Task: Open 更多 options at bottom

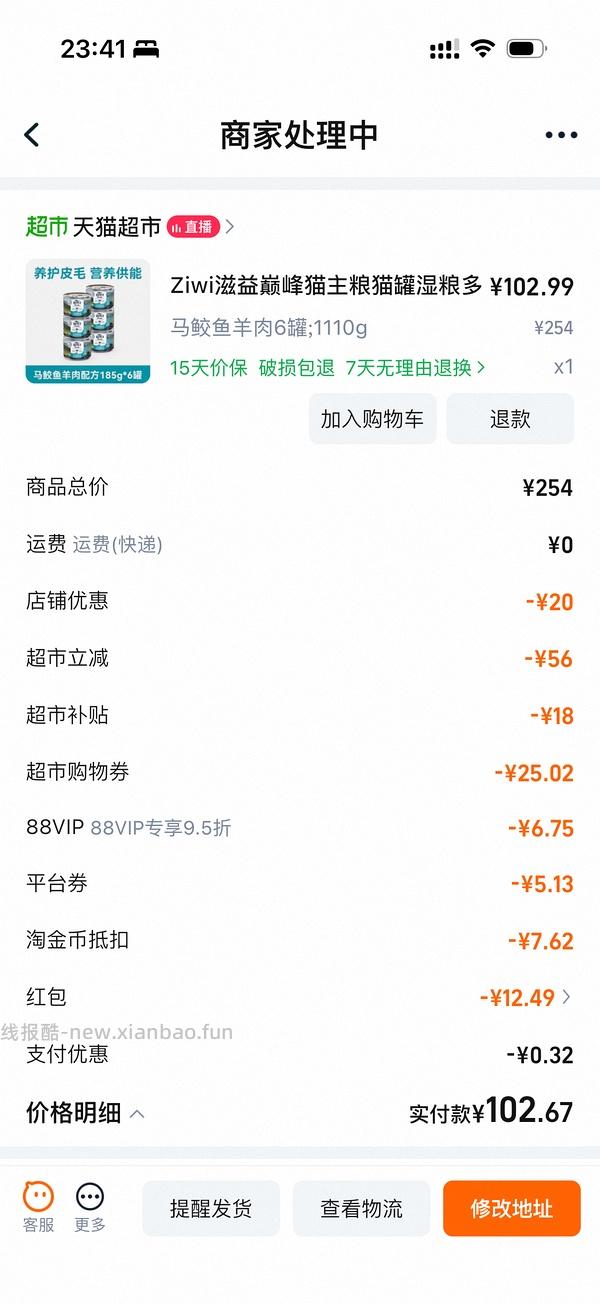Action: 90,1206
